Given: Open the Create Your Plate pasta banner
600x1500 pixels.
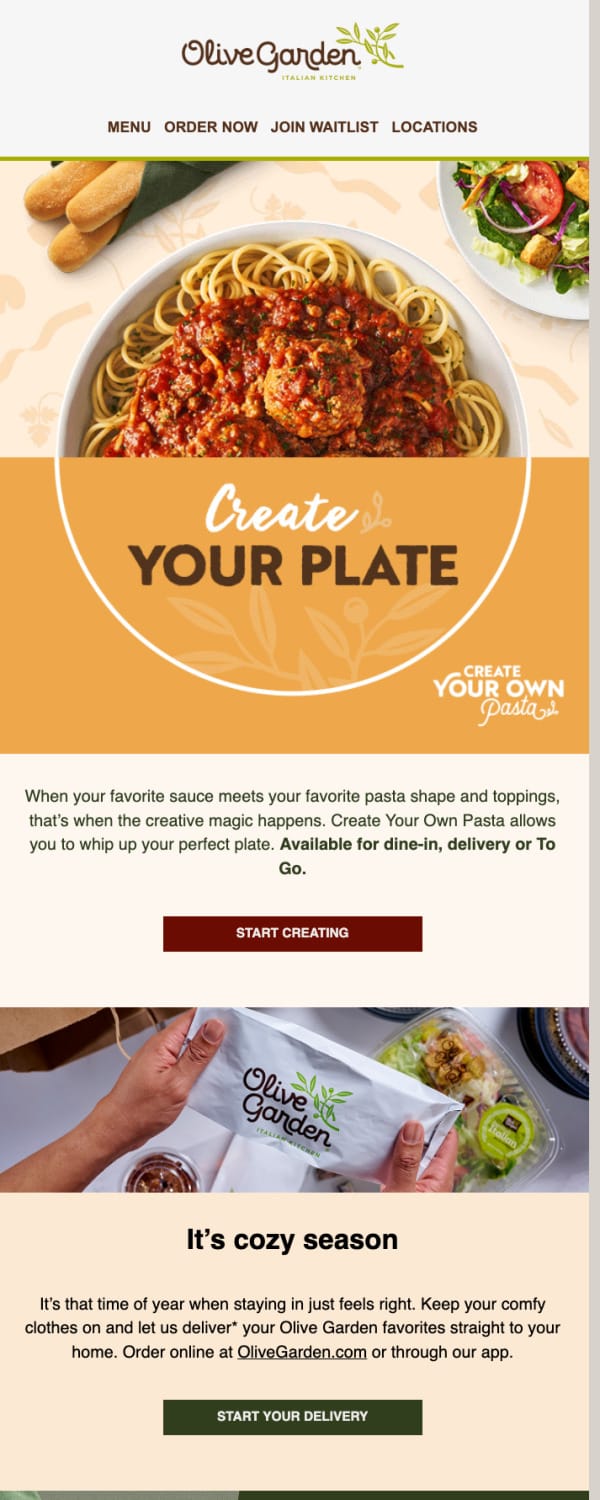Looking at the screenshot, I should (x=293, y=456).
